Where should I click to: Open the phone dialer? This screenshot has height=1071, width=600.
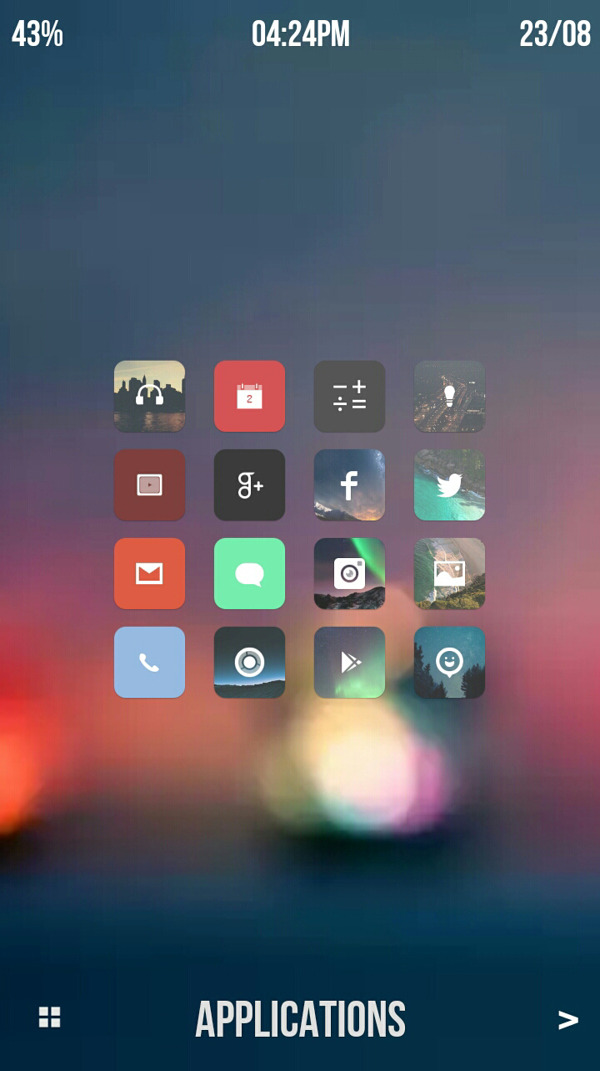tap(149, 662)
